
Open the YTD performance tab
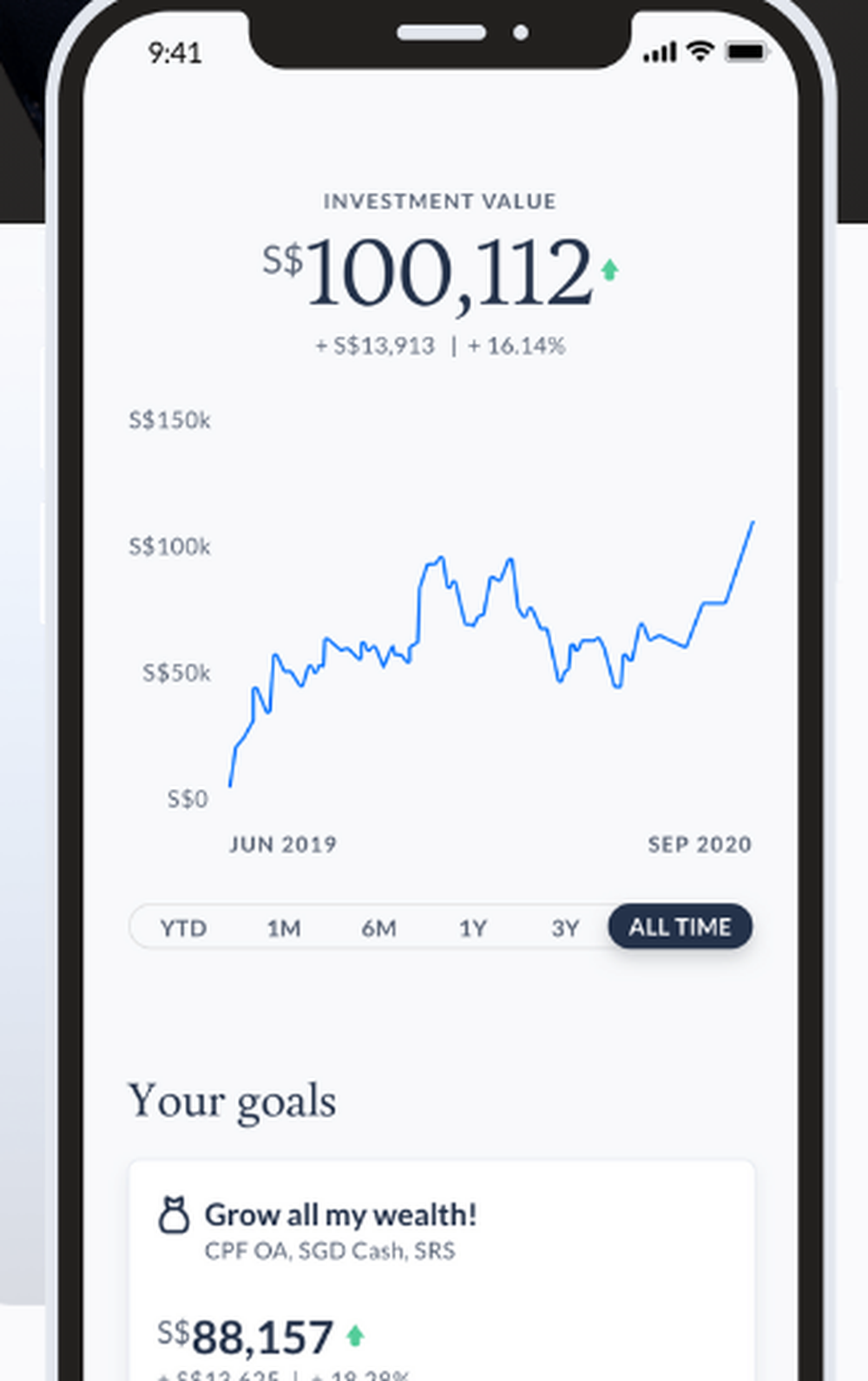click(182, 927)
